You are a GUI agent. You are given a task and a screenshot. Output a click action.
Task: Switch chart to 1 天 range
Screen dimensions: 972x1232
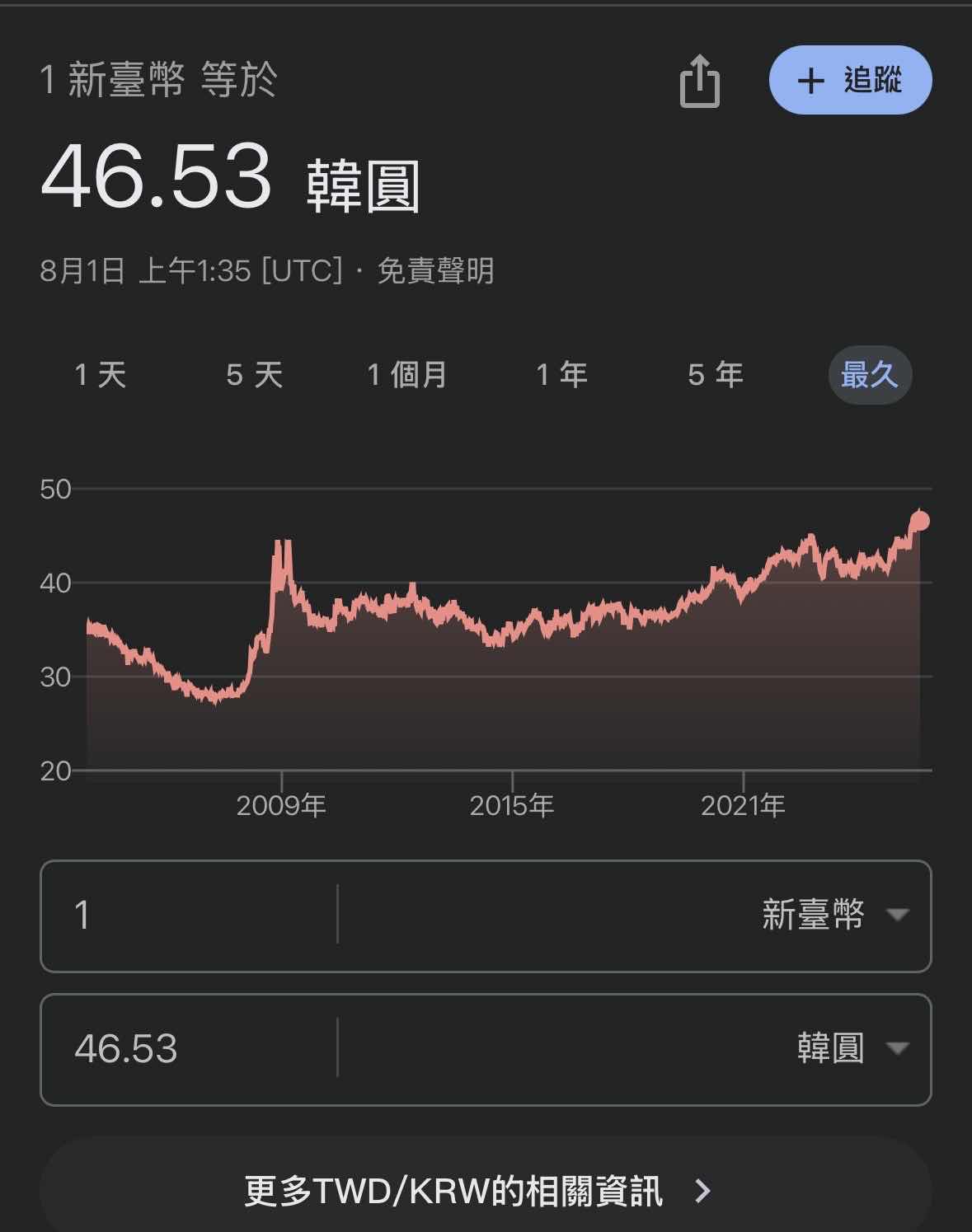101,375
